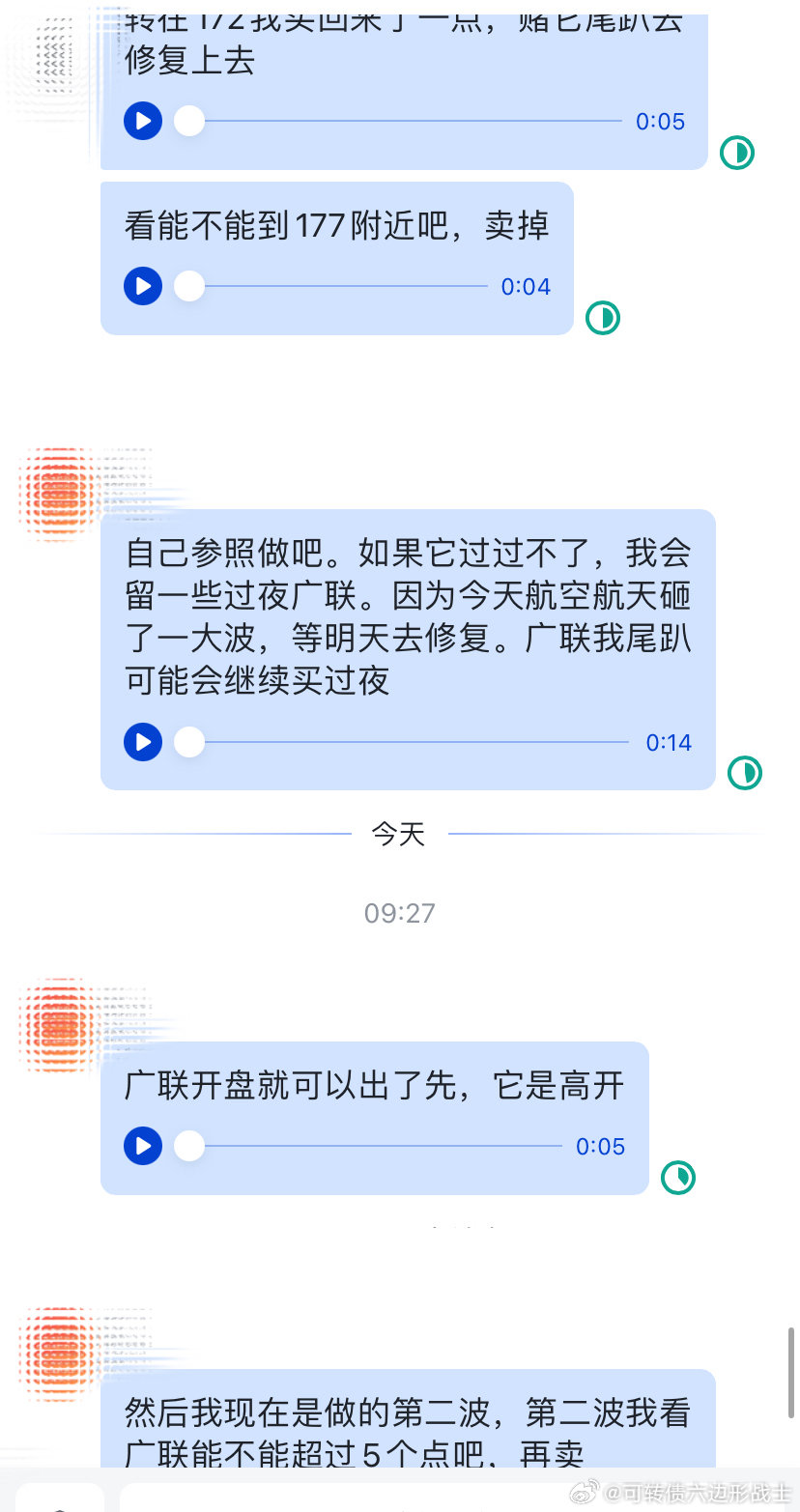Tap the green icon next to the topmost voice message
This screenshot has width=800, height=1512.
tap(736, 152)
